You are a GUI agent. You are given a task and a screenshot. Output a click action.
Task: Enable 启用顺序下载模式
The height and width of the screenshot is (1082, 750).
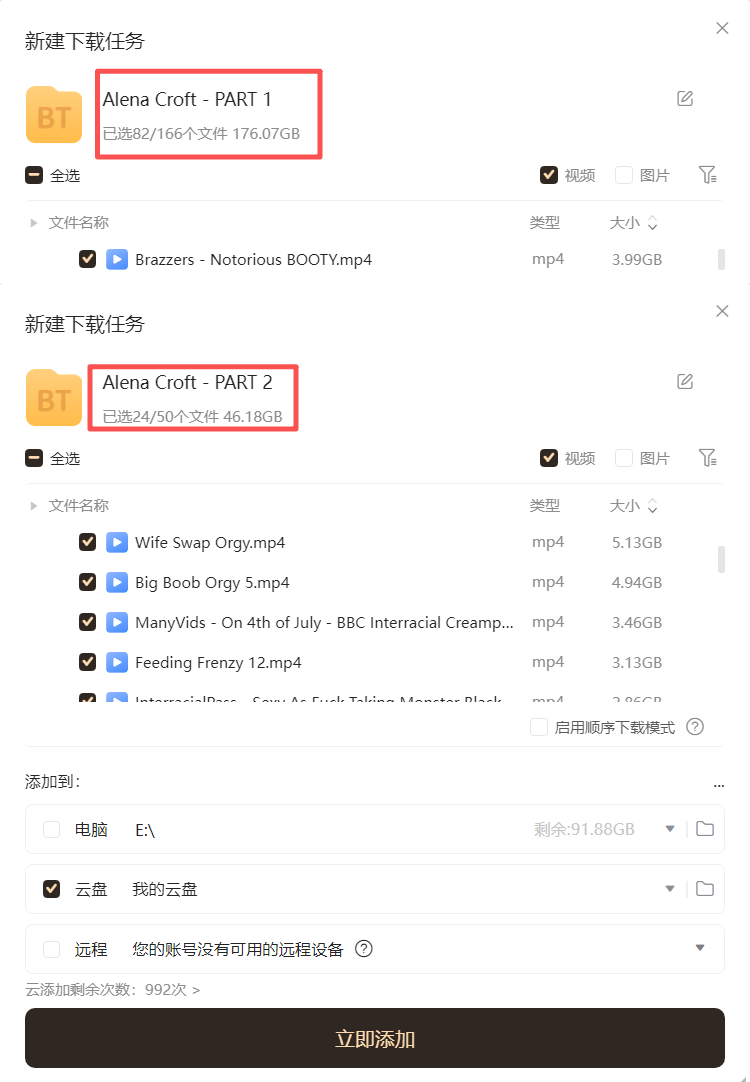[x=539, y=727]
